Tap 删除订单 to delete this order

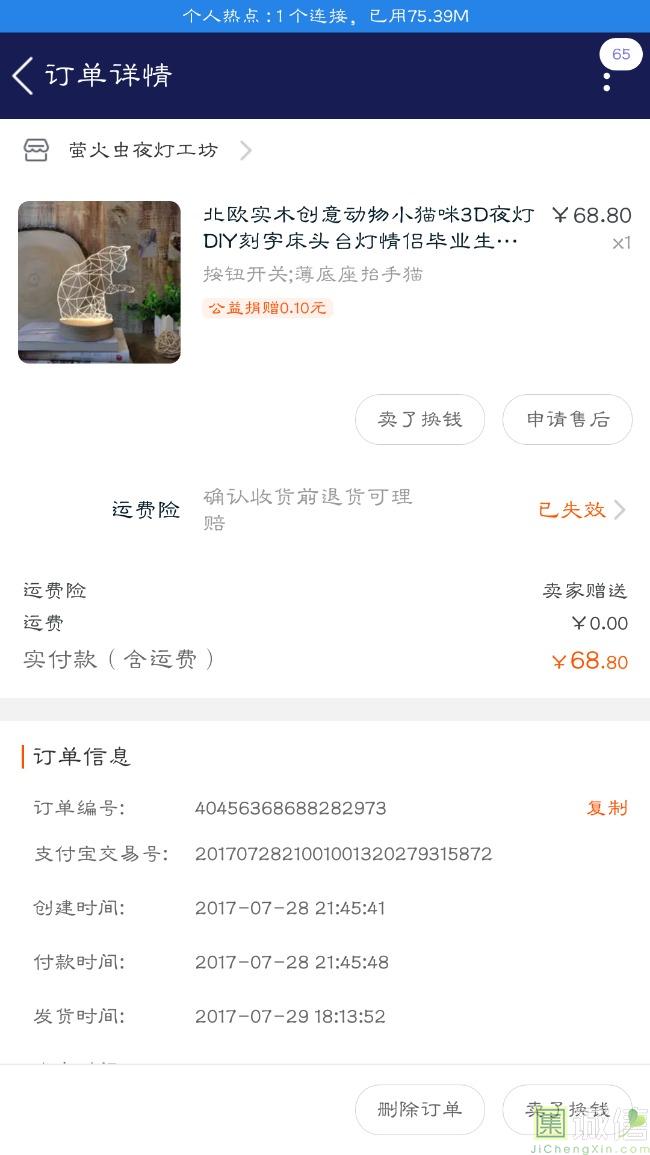(x=419, y=1109)
